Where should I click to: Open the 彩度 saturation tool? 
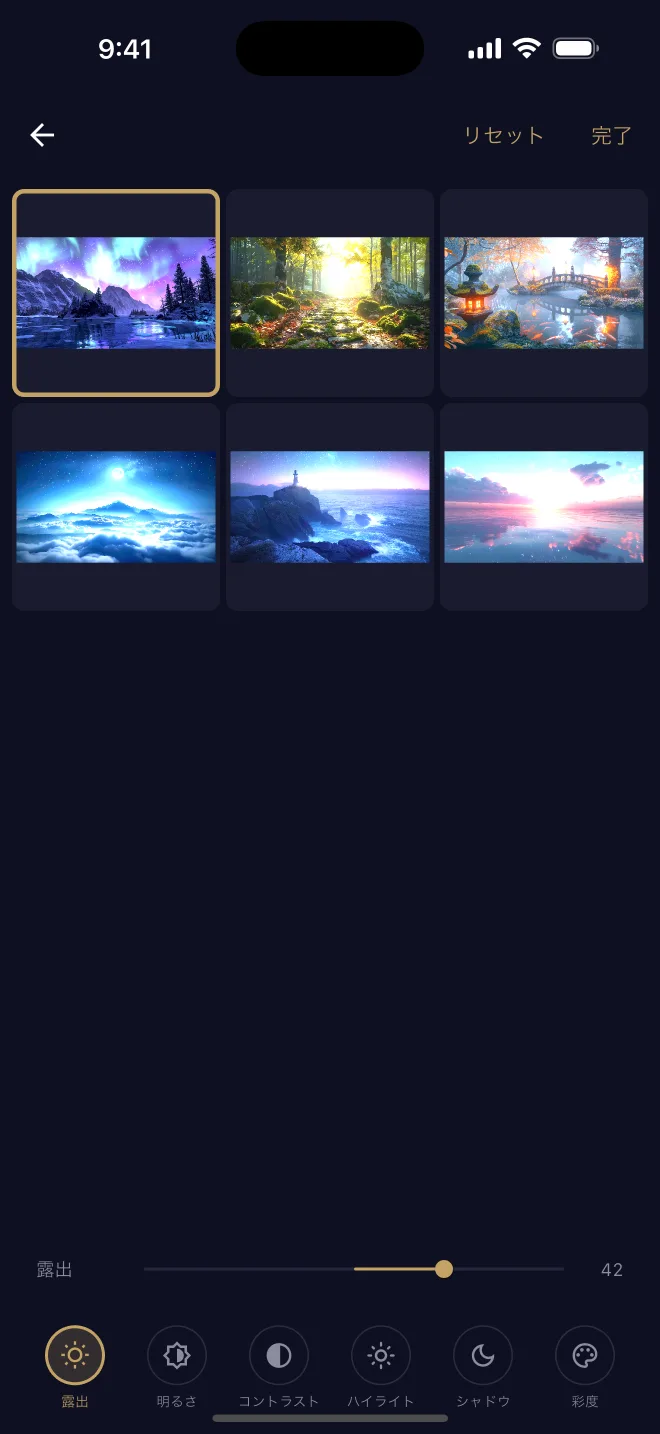(x=585, y=1356)
